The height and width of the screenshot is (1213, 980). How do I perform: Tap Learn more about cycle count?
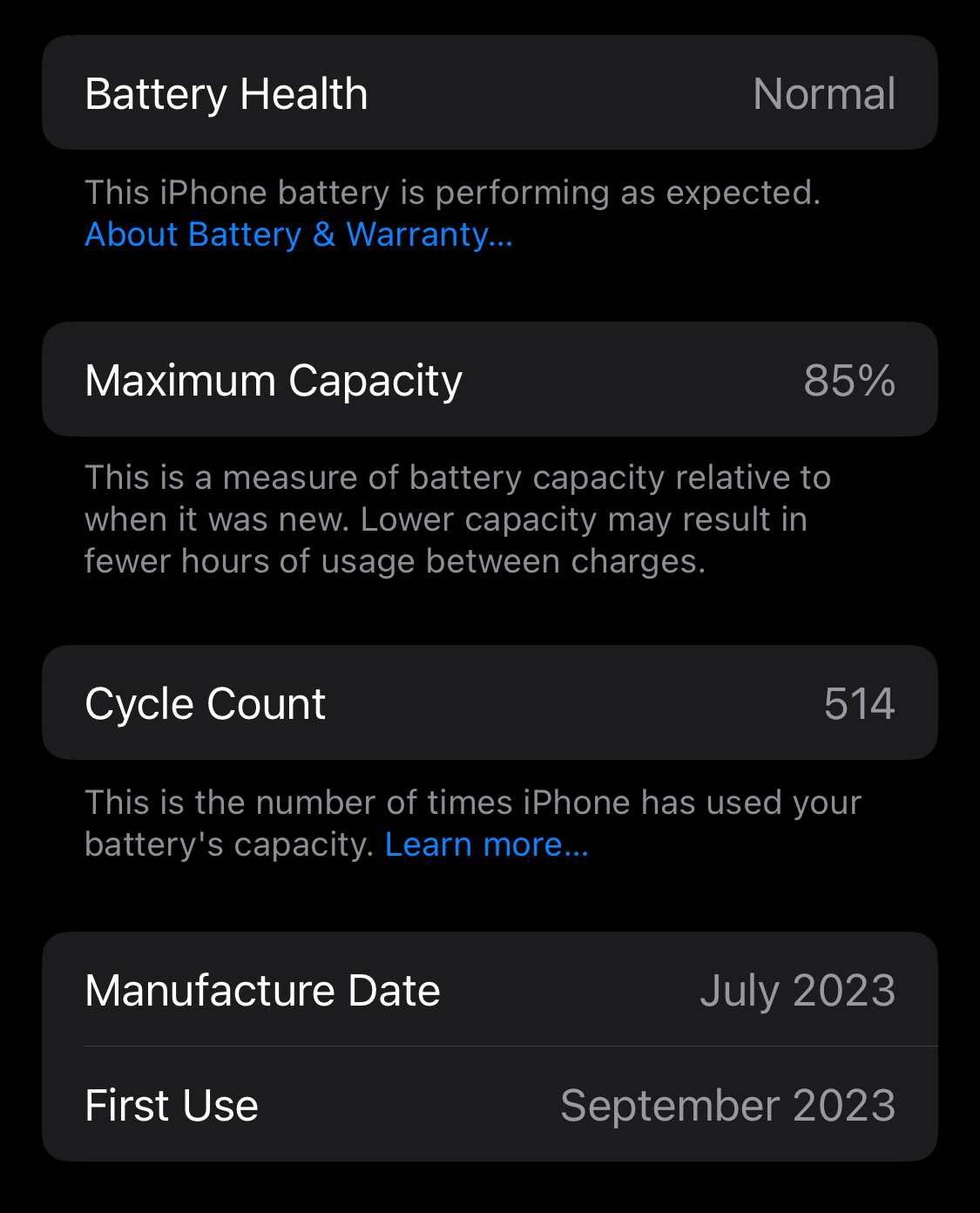[486, 844]
